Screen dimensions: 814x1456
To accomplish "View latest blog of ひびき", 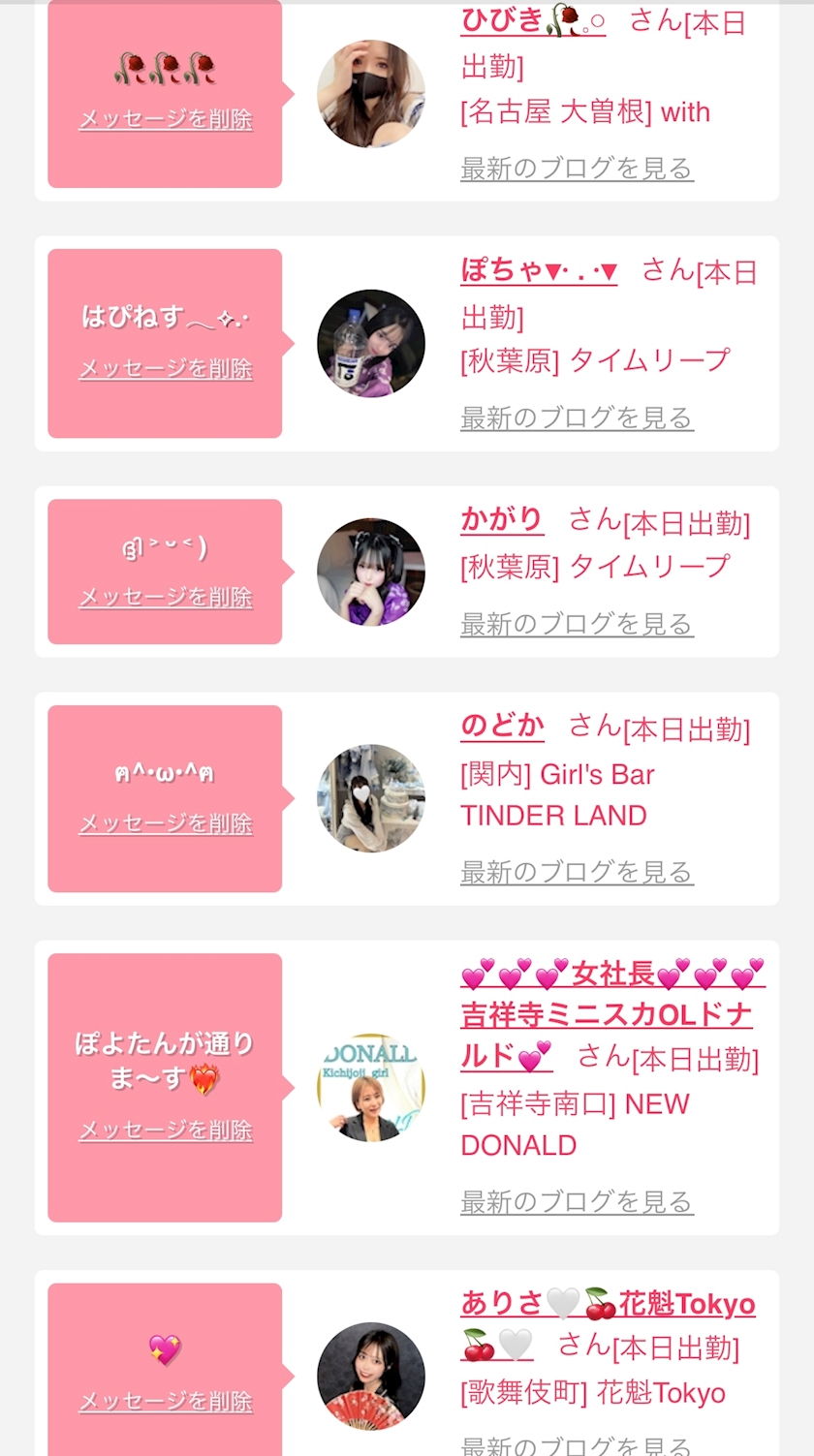I will coord(577,169).
